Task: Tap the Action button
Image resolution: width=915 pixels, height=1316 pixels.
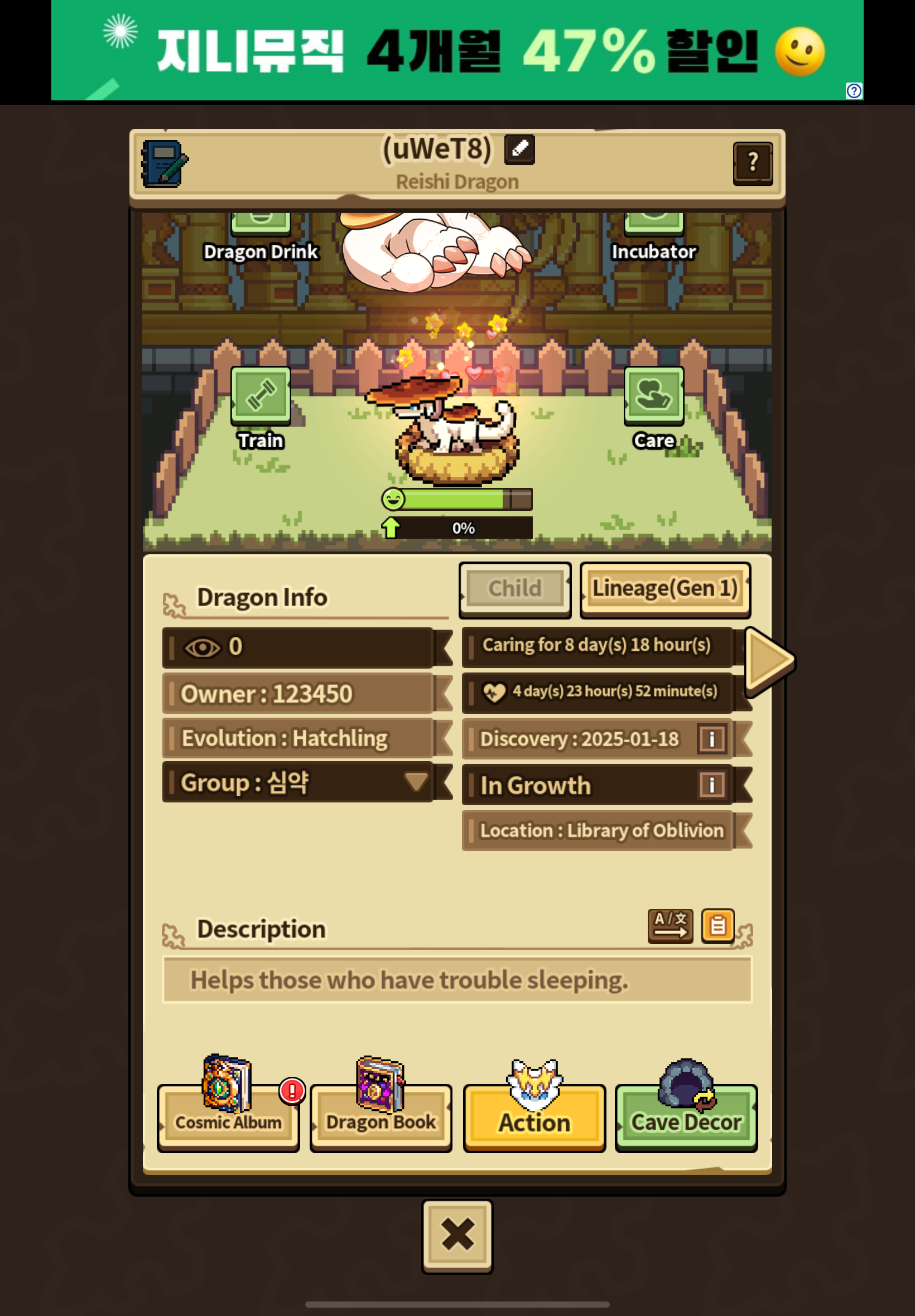Action: tap(534, 1117)
